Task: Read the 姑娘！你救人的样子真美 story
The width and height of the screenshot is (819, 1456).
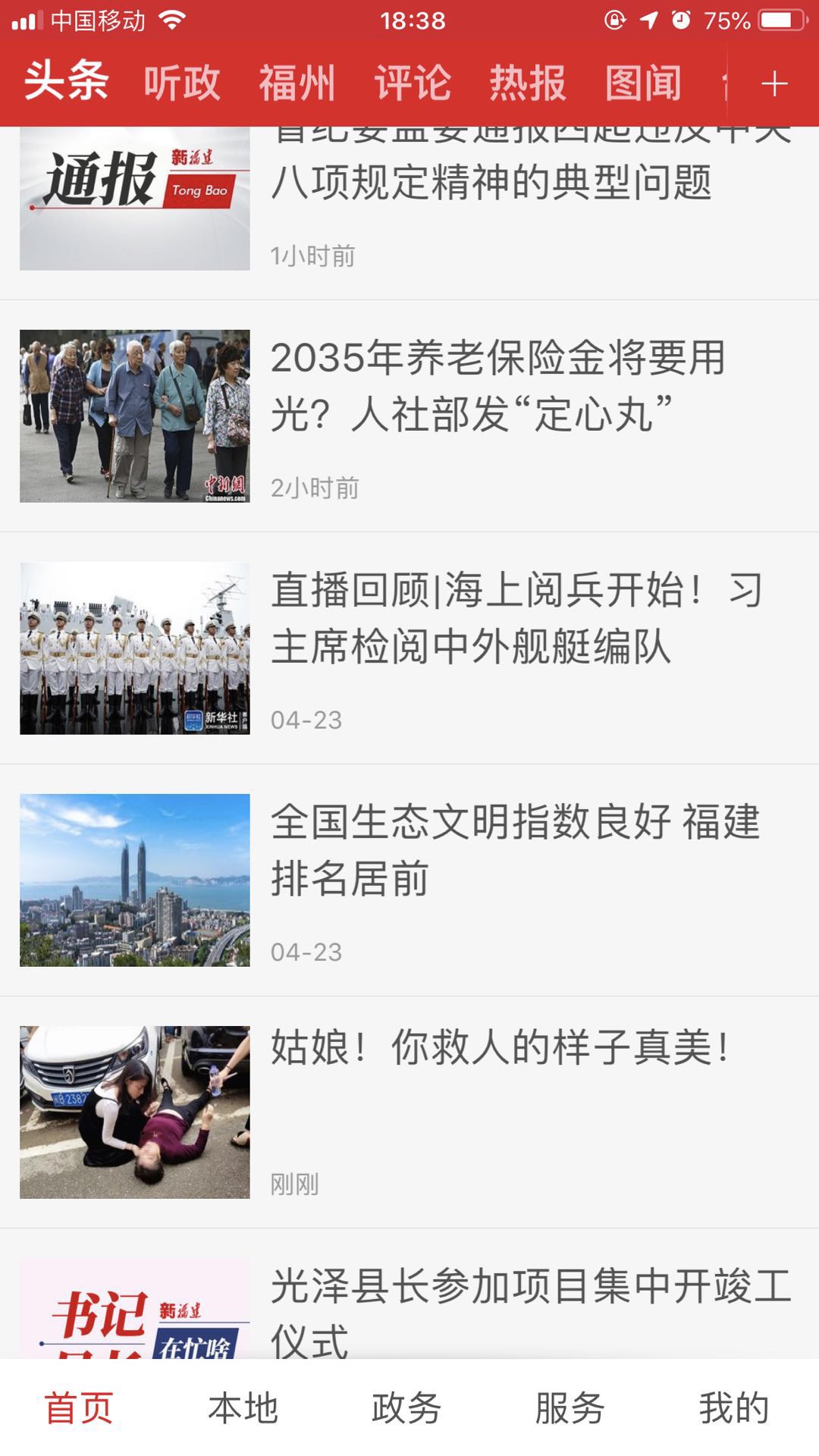Action: [x=500, y=1050]
